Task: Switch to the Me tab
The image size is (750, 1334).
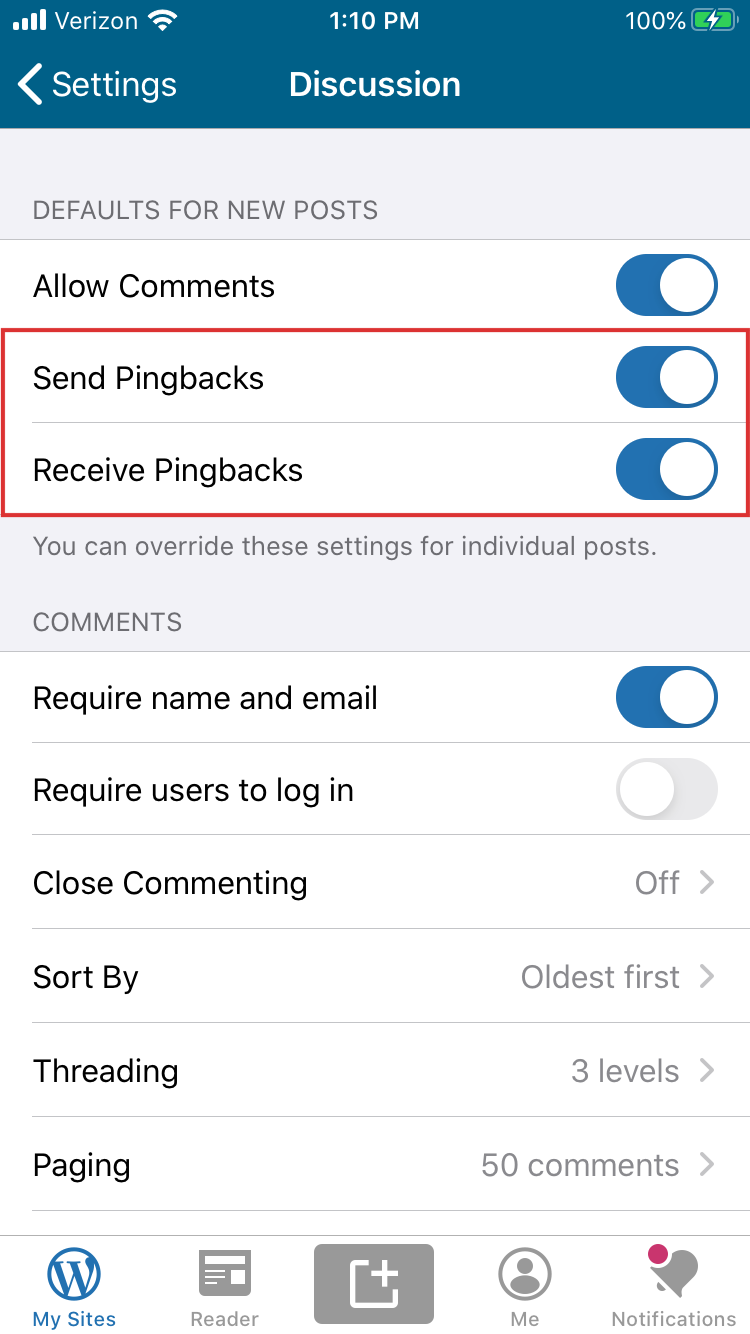Action: click(x=525, y=1288)
